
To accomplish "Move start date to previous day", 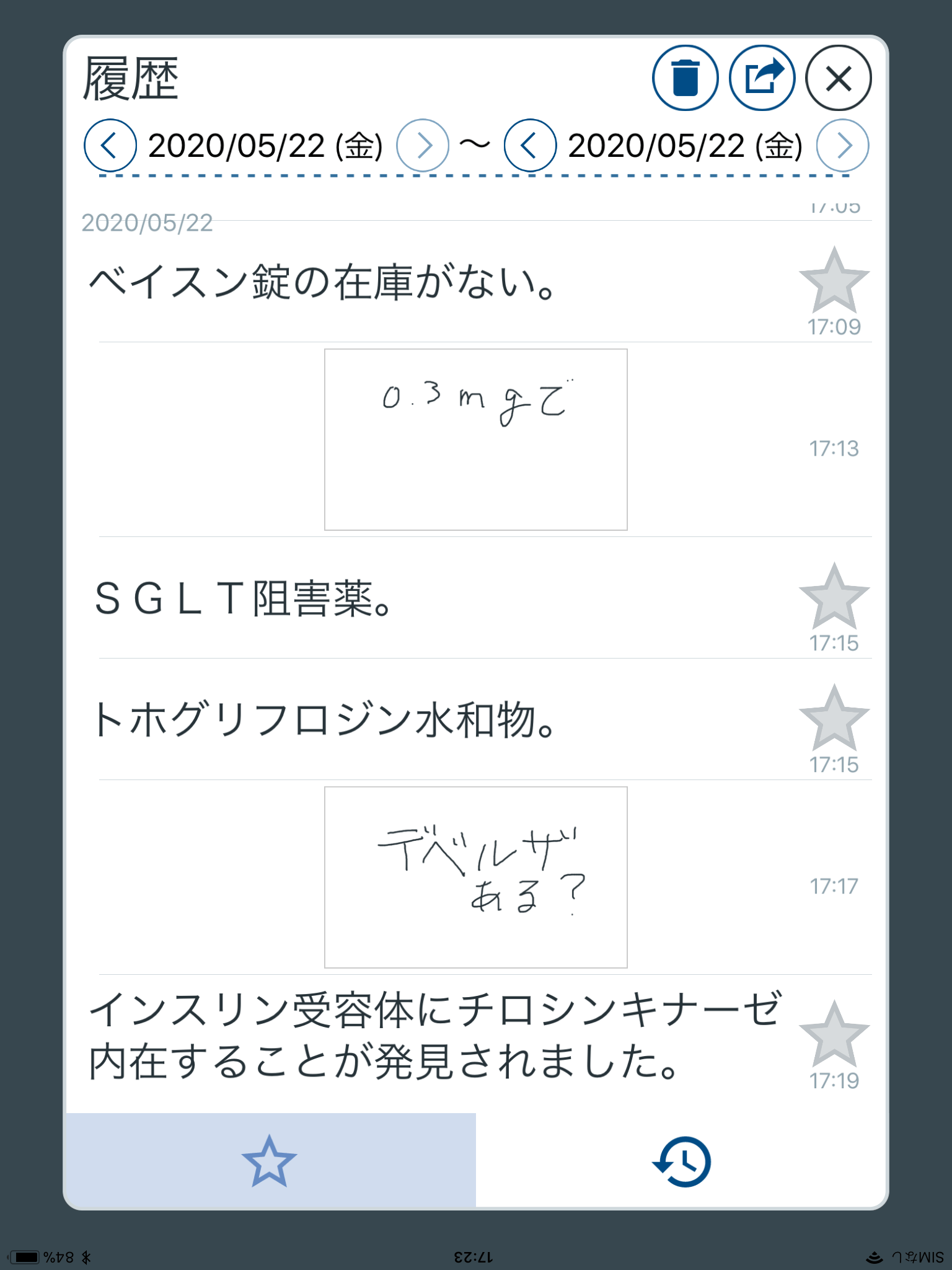I will (x=110, y=146).
